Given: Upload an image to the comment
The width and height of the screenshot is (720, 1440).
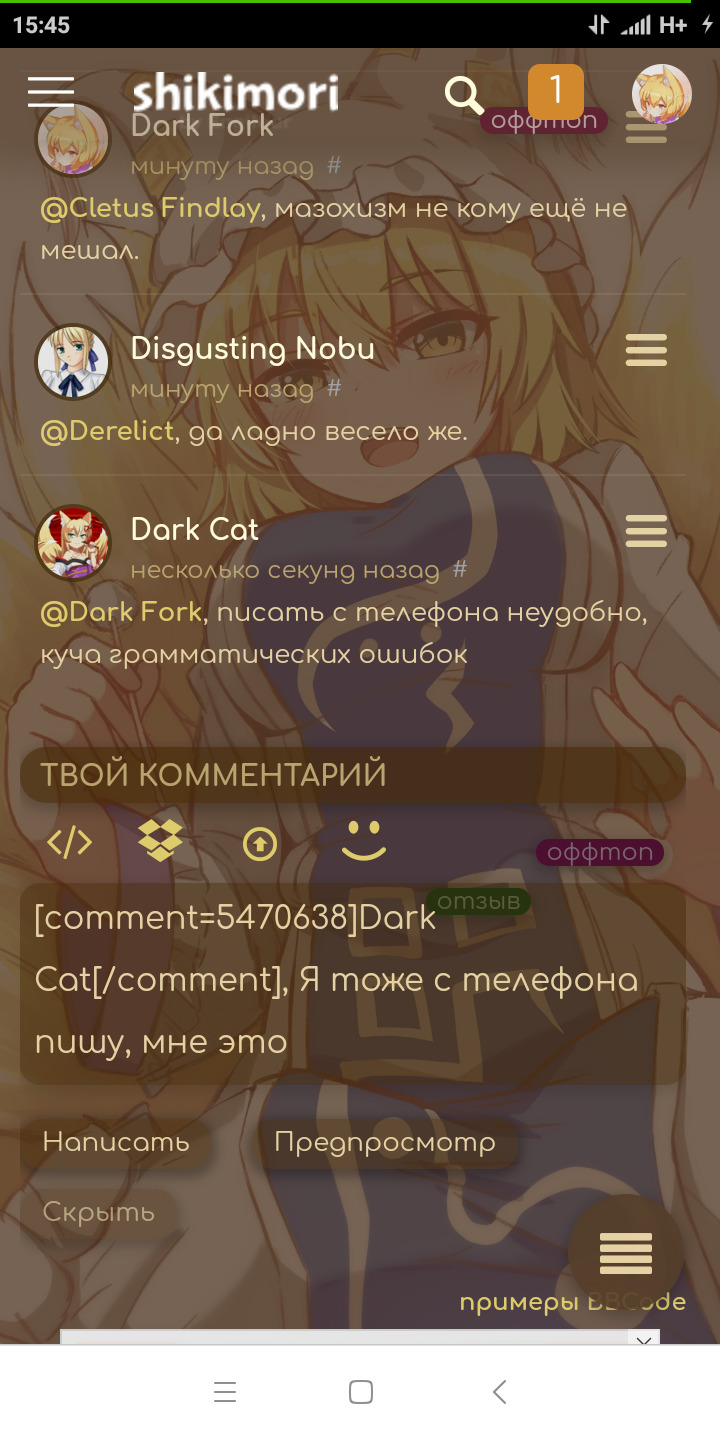Looking at the screenshot, I should click(x=260, y=845).
